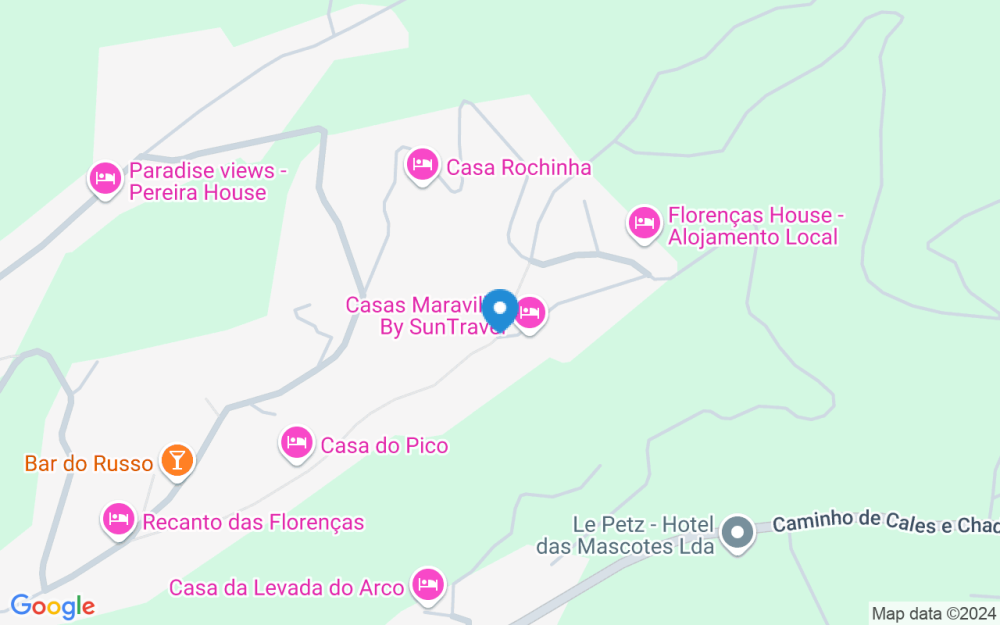Open the Google logo link

tap(52, 605)
